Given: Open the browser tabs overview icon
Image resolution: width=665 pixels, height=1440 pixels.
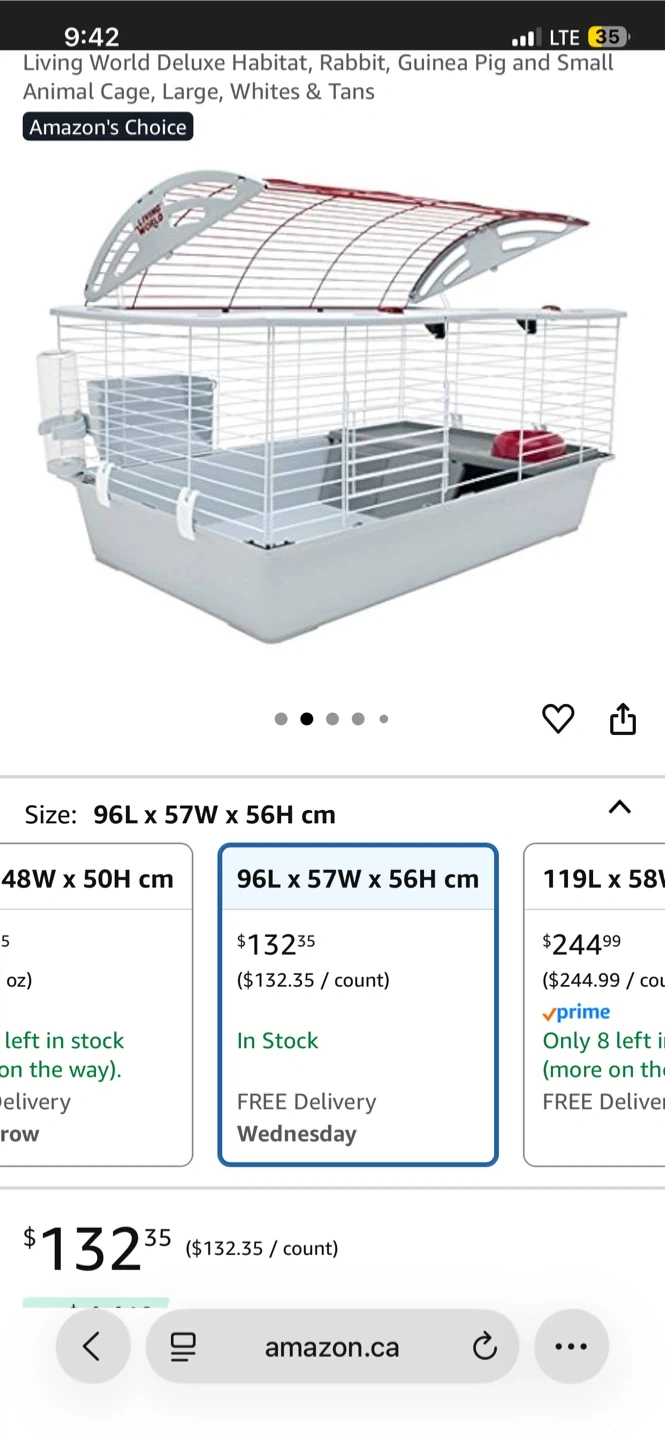Looking at the screenshot, I should point(183,1347).
